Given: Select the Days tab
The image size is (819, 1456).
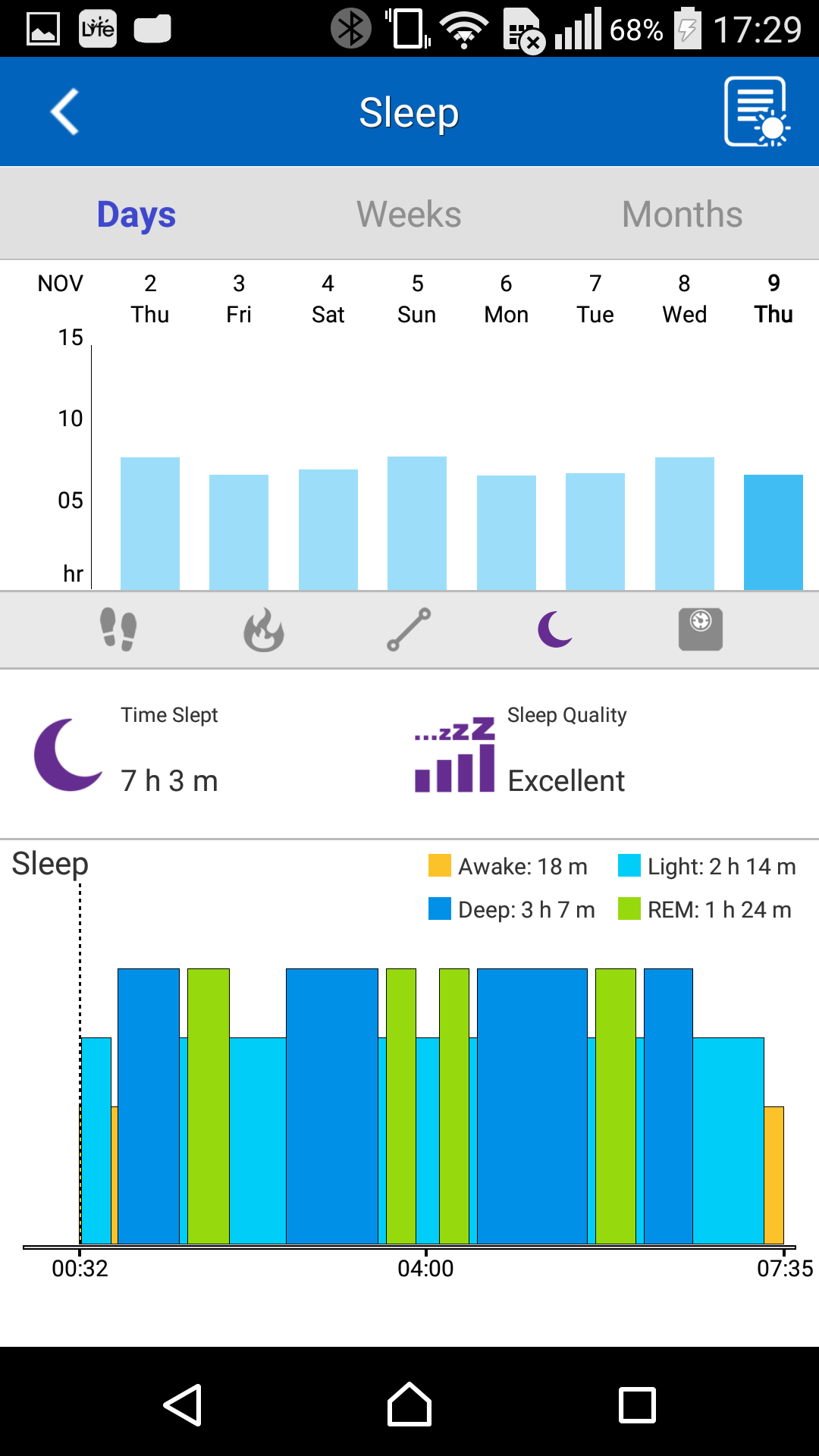Looking at the screenshot, I should (136, 215).
